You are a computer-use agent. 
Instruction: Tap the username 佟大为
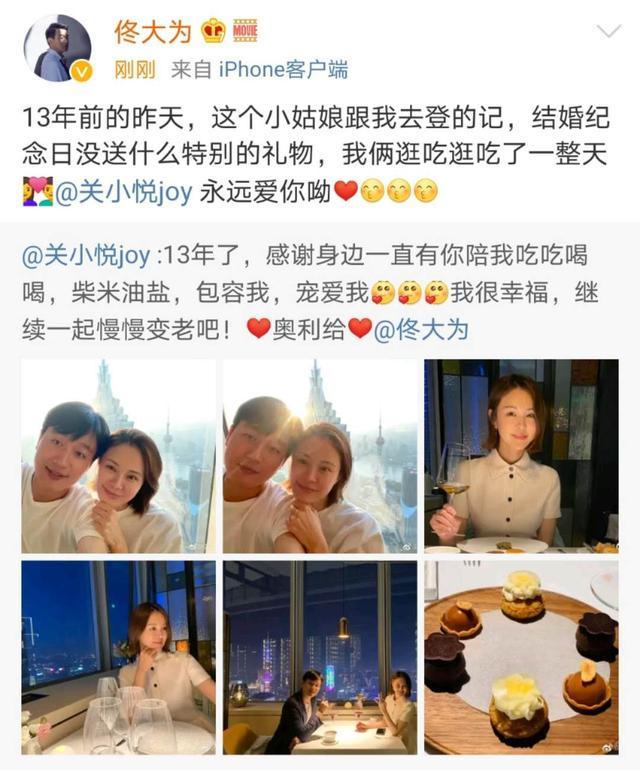point(150,32)
